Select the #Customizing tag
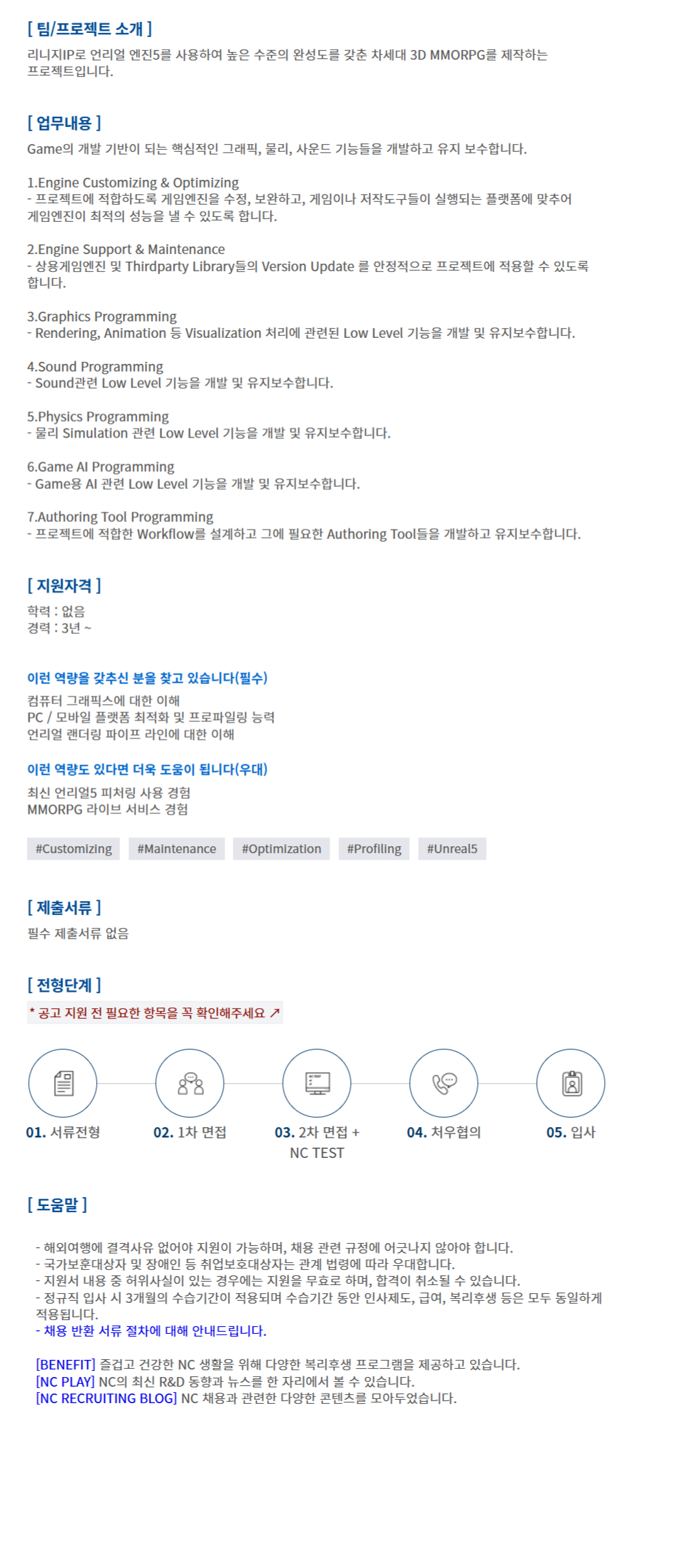 point(73,848)
